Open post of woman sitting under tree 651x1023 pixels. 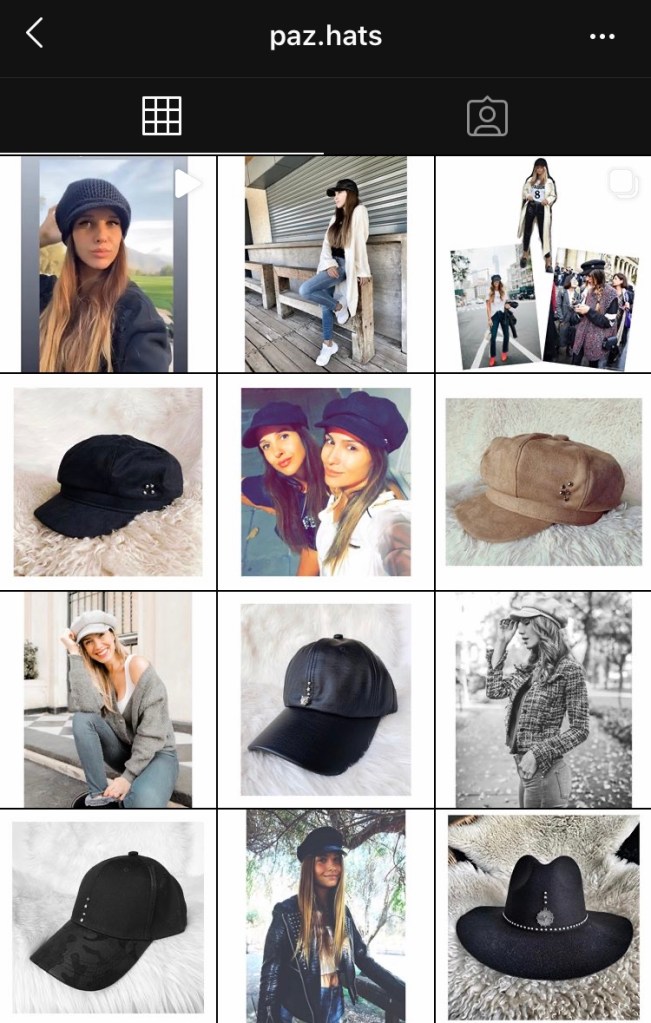pyautogui.click(x=326, y=917)
